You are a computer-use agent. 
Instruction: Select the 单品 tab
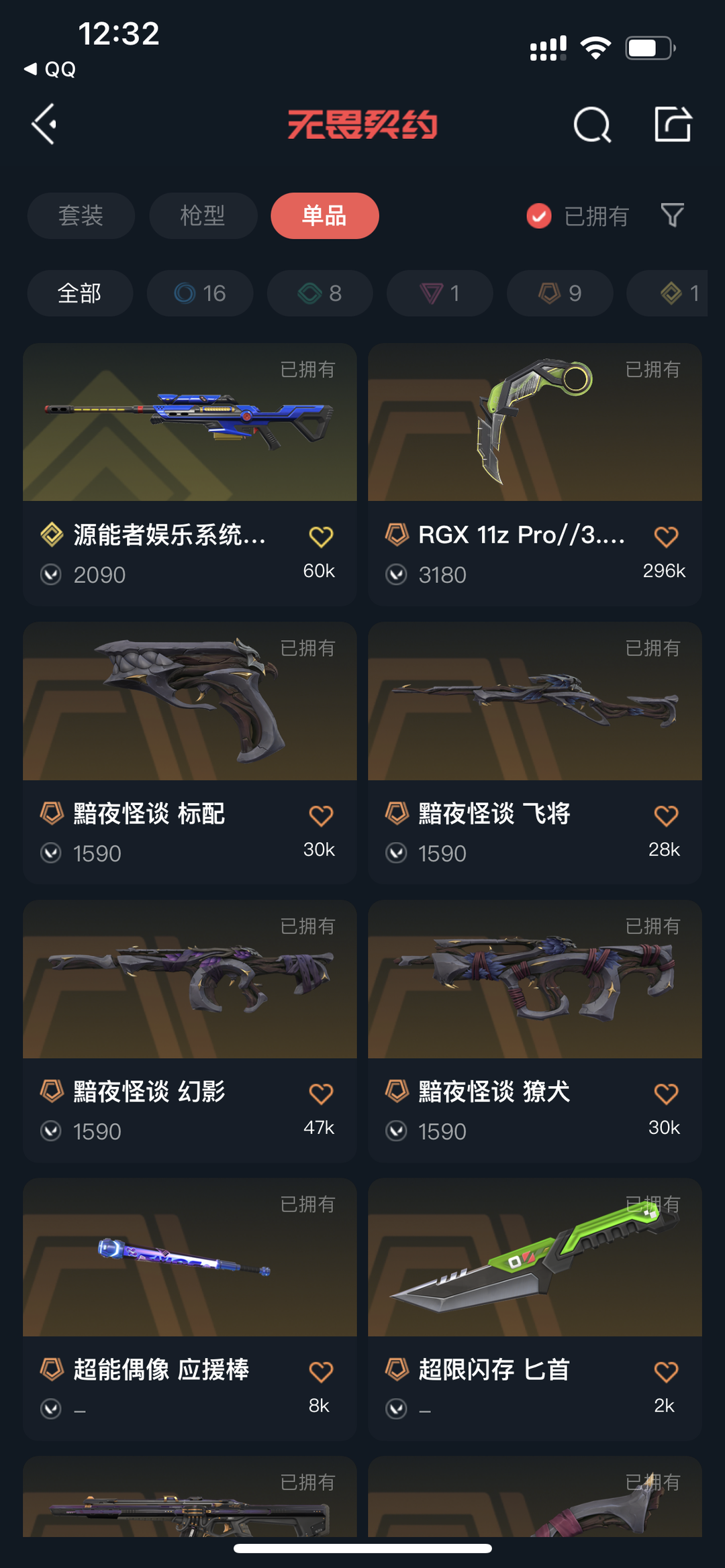click(325, 216)
